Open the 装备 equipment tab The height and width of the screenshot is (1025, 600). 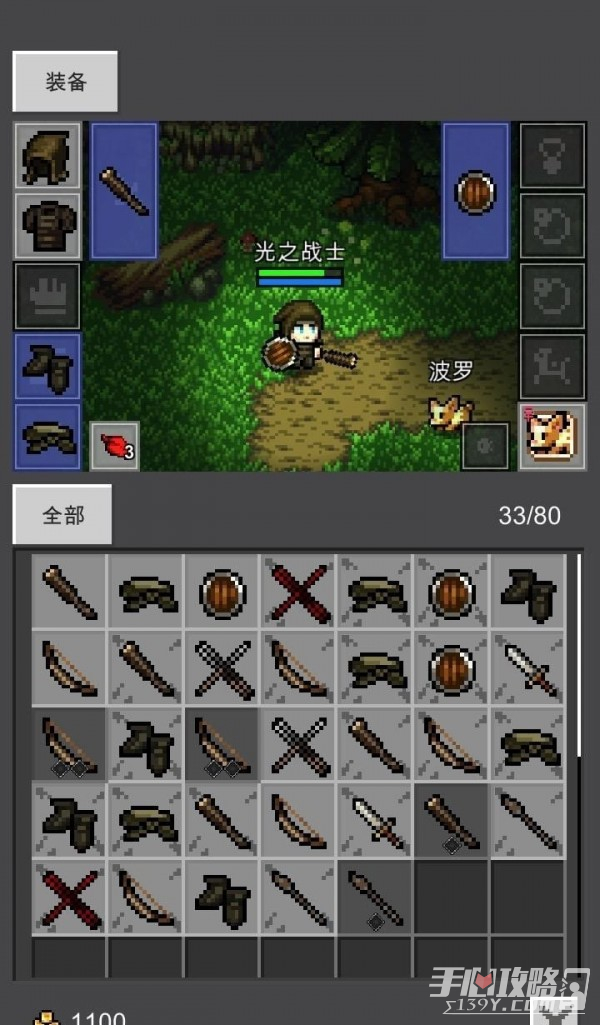tap(65, 82)
